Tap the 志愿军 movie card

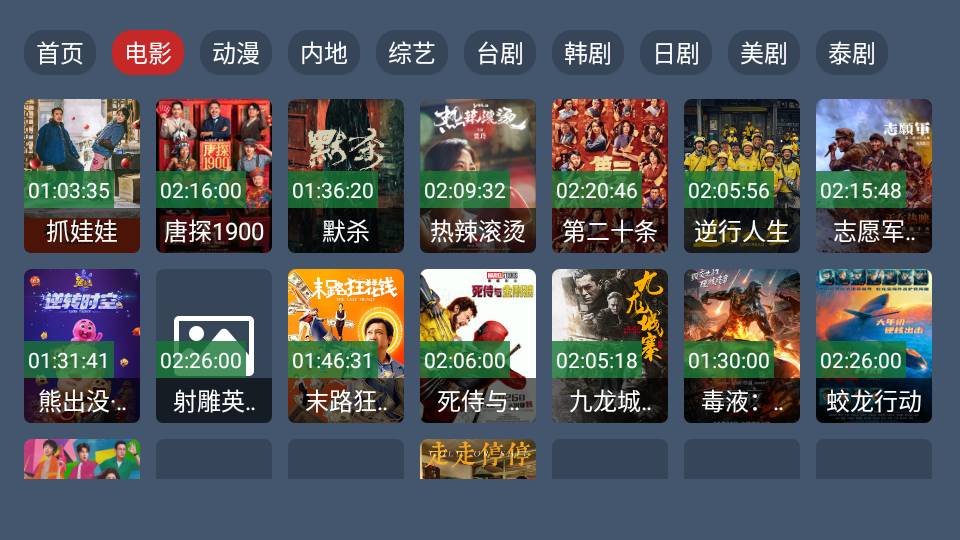click(x=874, y=176)
